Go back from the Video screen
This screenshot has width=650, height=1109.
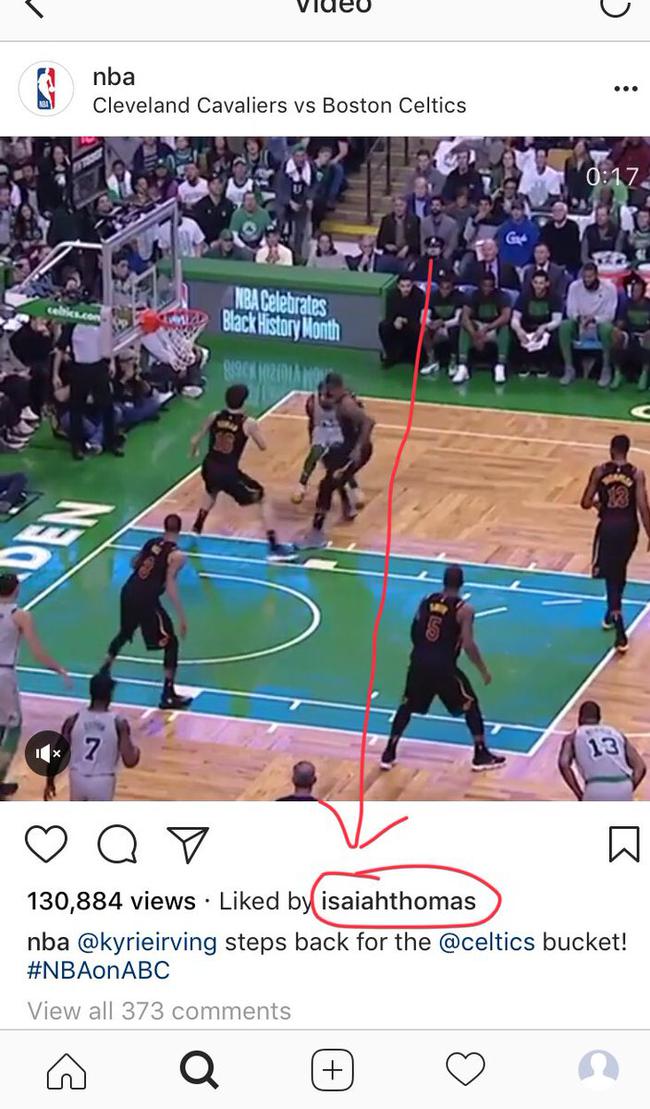tap(34, 8)
